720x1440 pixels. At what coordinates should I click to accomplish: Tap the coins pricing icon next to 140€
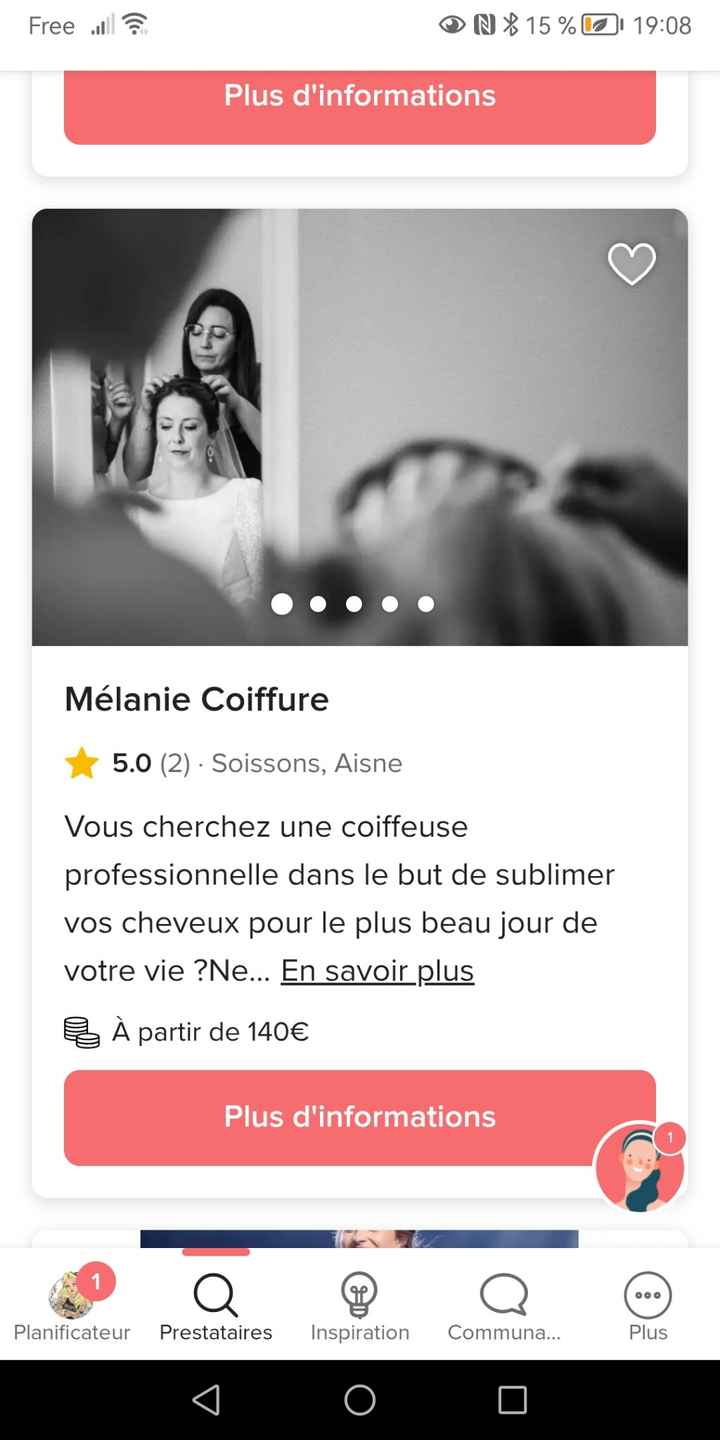[81, 1031]
